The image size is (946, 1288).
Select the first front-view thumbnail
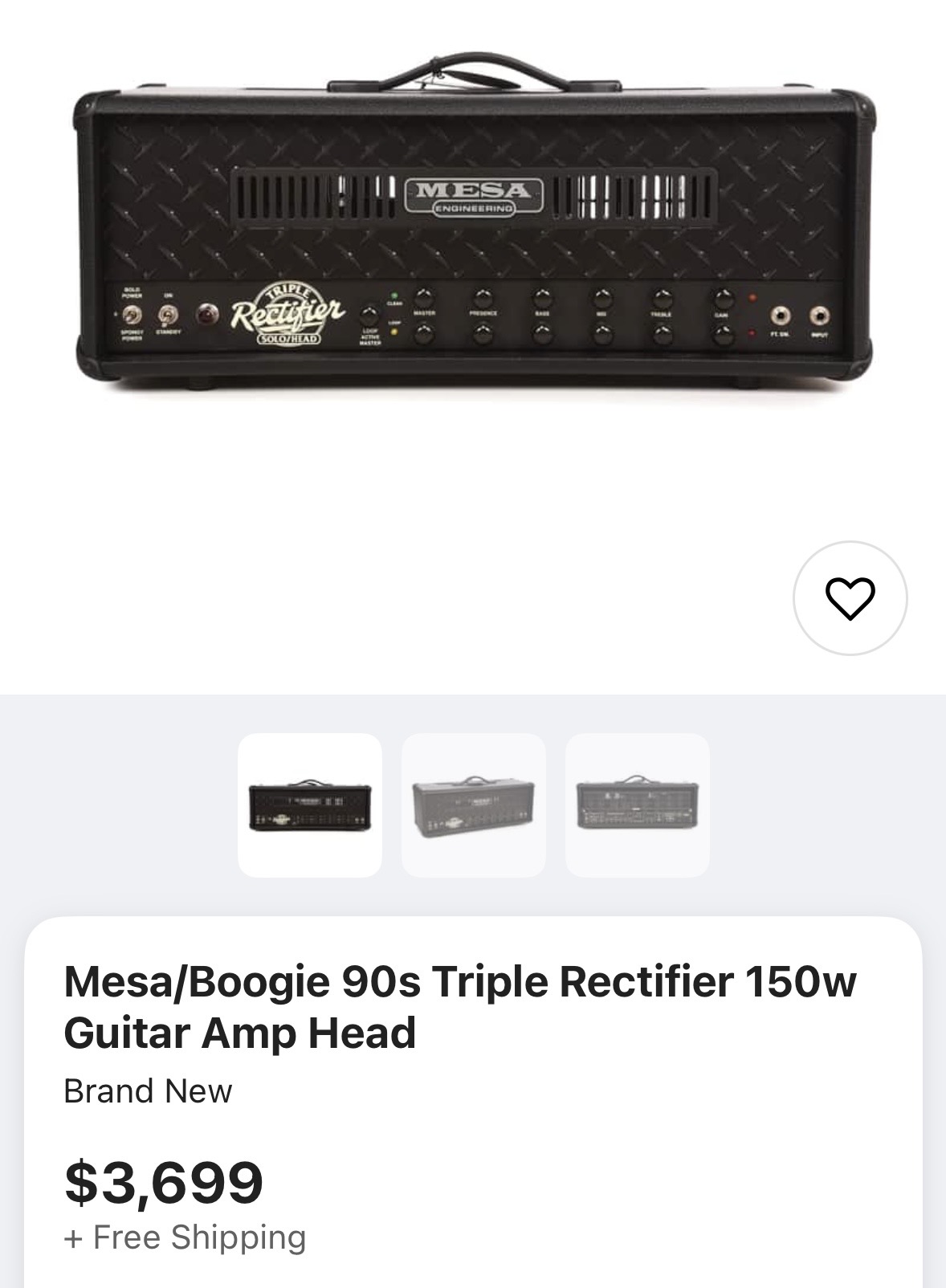(310, 805)
